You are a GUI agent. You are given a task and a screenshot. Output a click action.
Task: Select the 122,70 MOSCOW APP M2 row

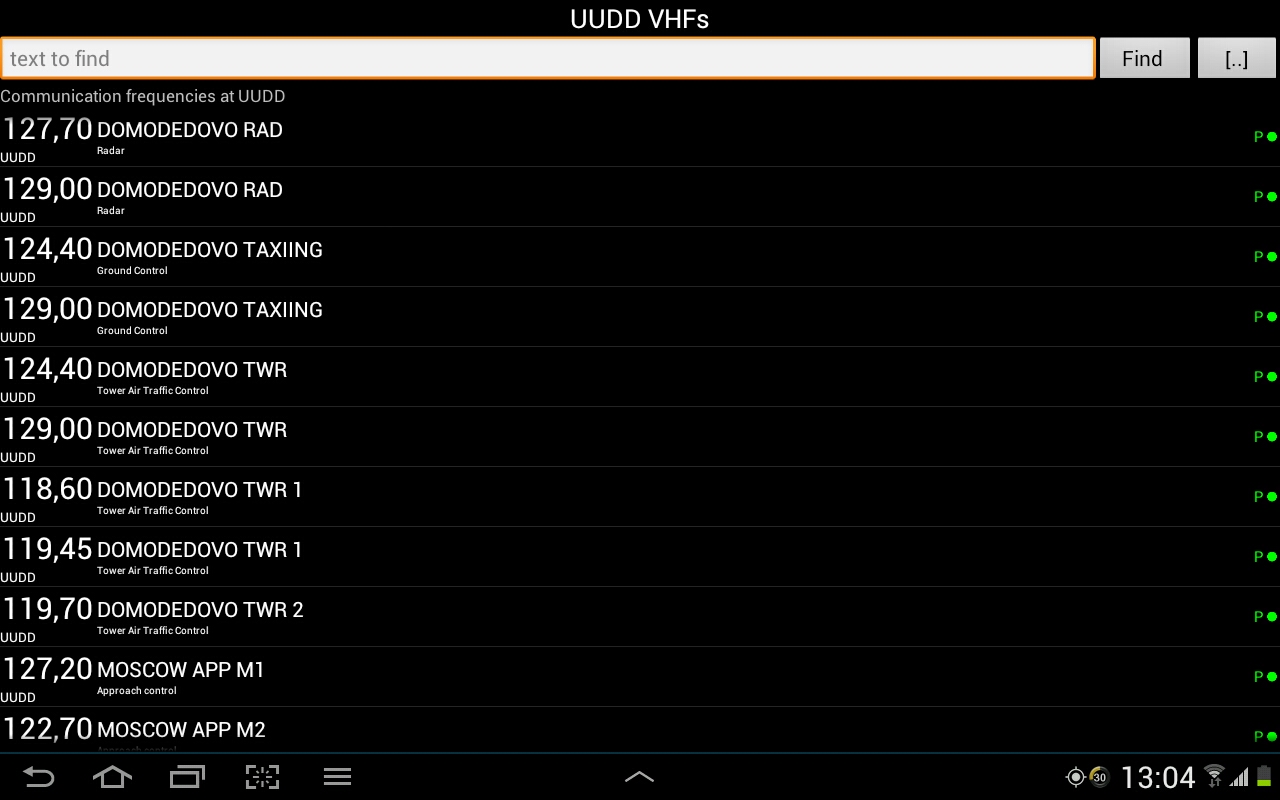[x=640, y=731]
